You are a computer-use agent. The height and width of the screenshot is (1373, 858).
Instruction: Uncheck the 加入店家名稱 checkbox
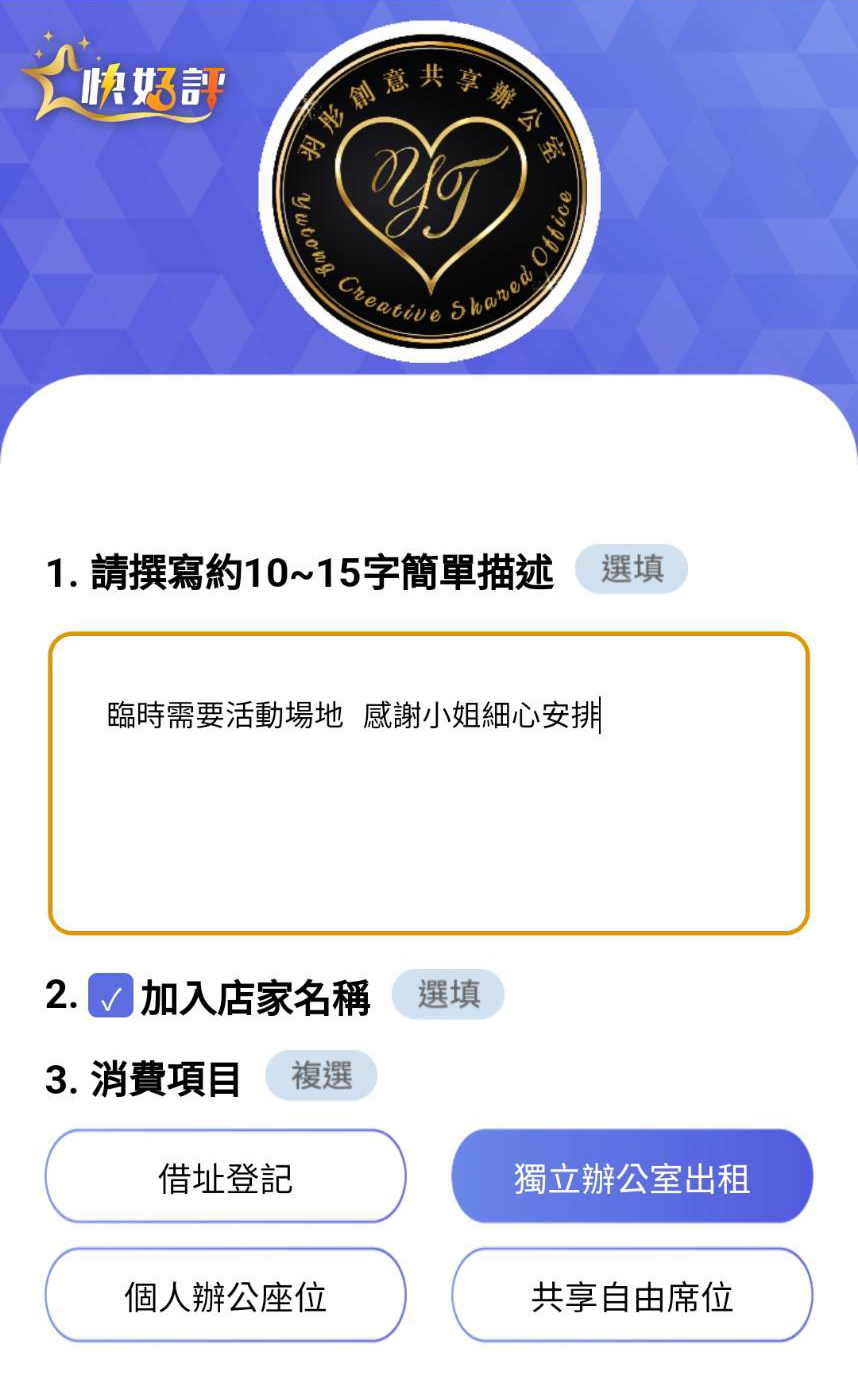(x=110, y=996)
